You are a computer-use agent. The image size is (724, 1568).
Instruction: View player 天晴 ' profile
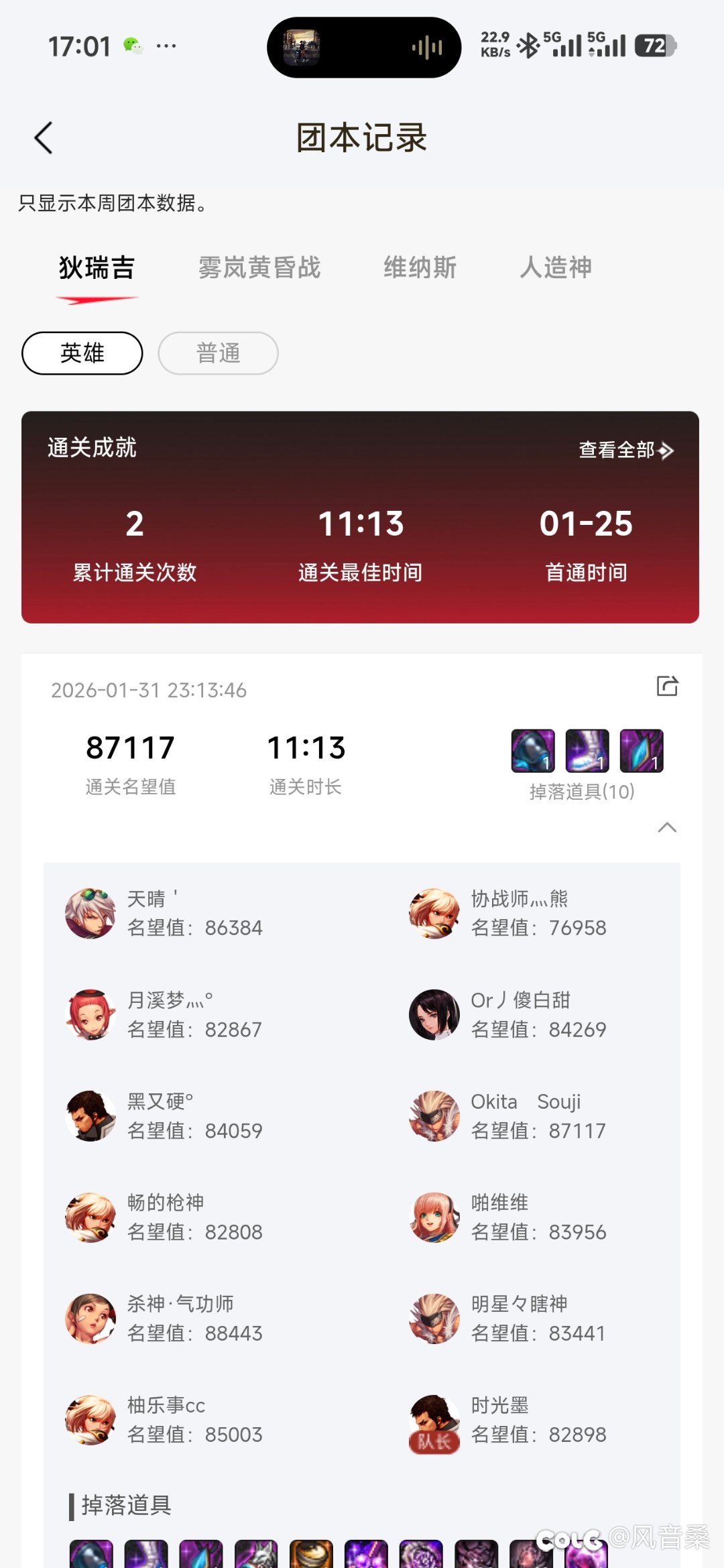90,913
